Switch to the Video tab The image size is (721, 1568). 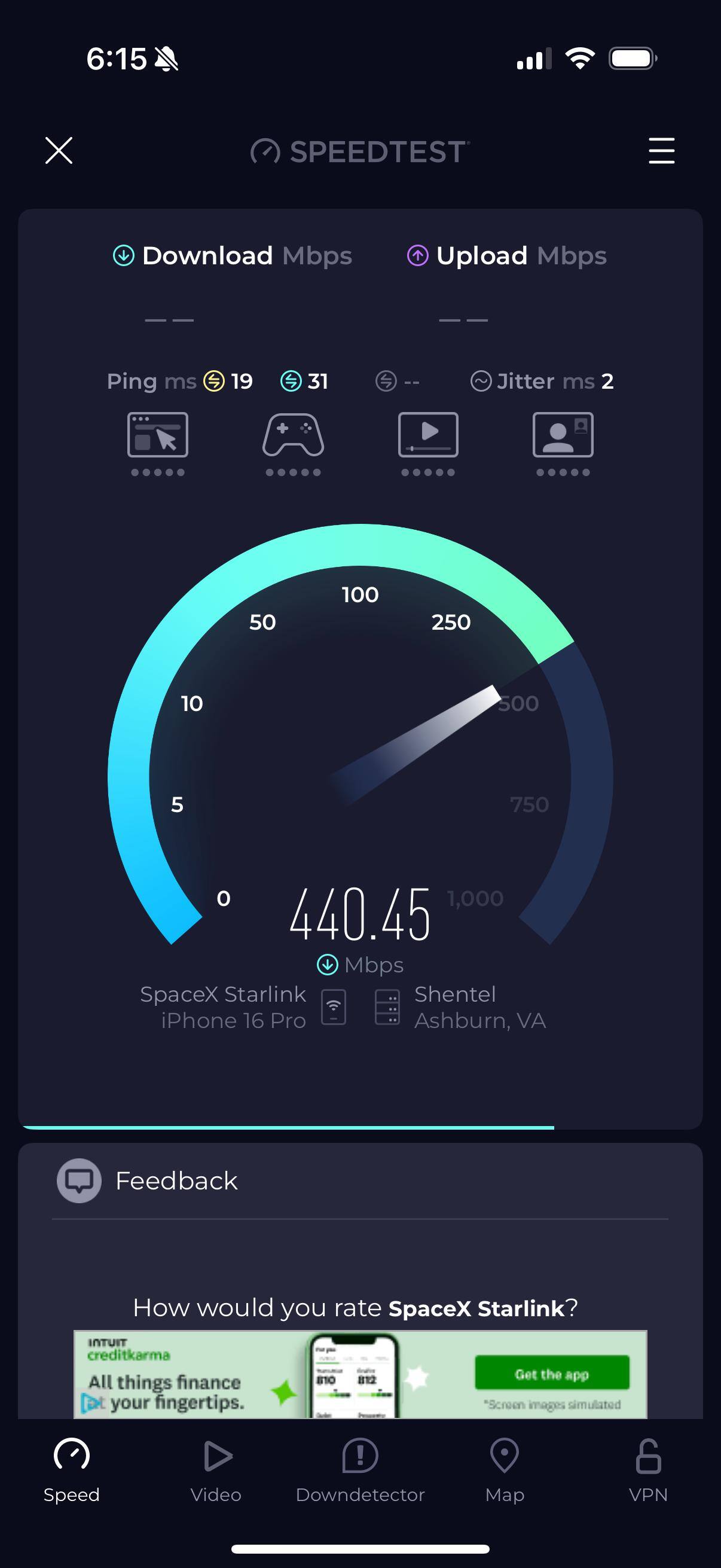point(216,1471)
